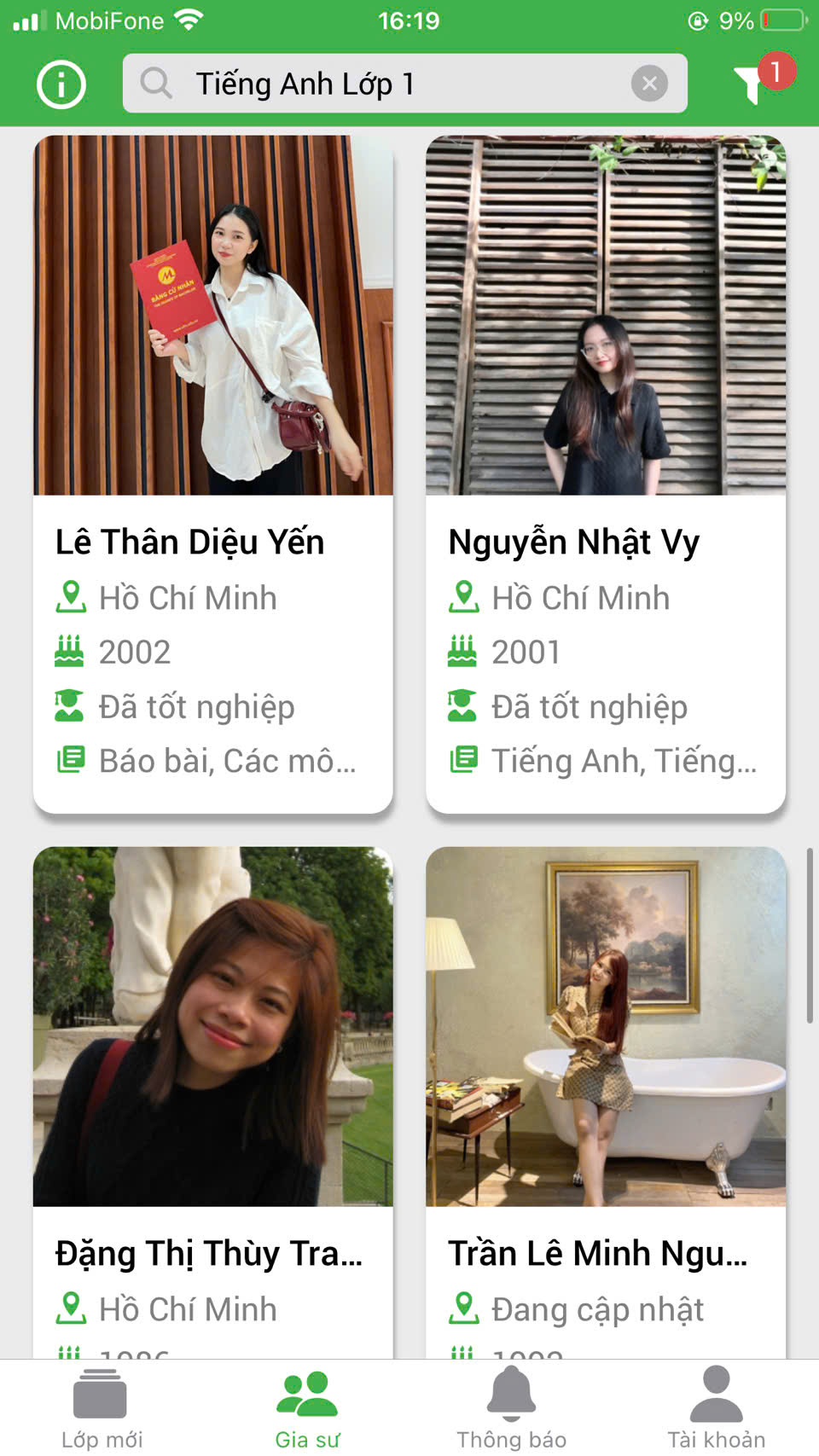Open the tutor filter options
Viewport: 819px width, 1456px height.
tap(752, 84)
